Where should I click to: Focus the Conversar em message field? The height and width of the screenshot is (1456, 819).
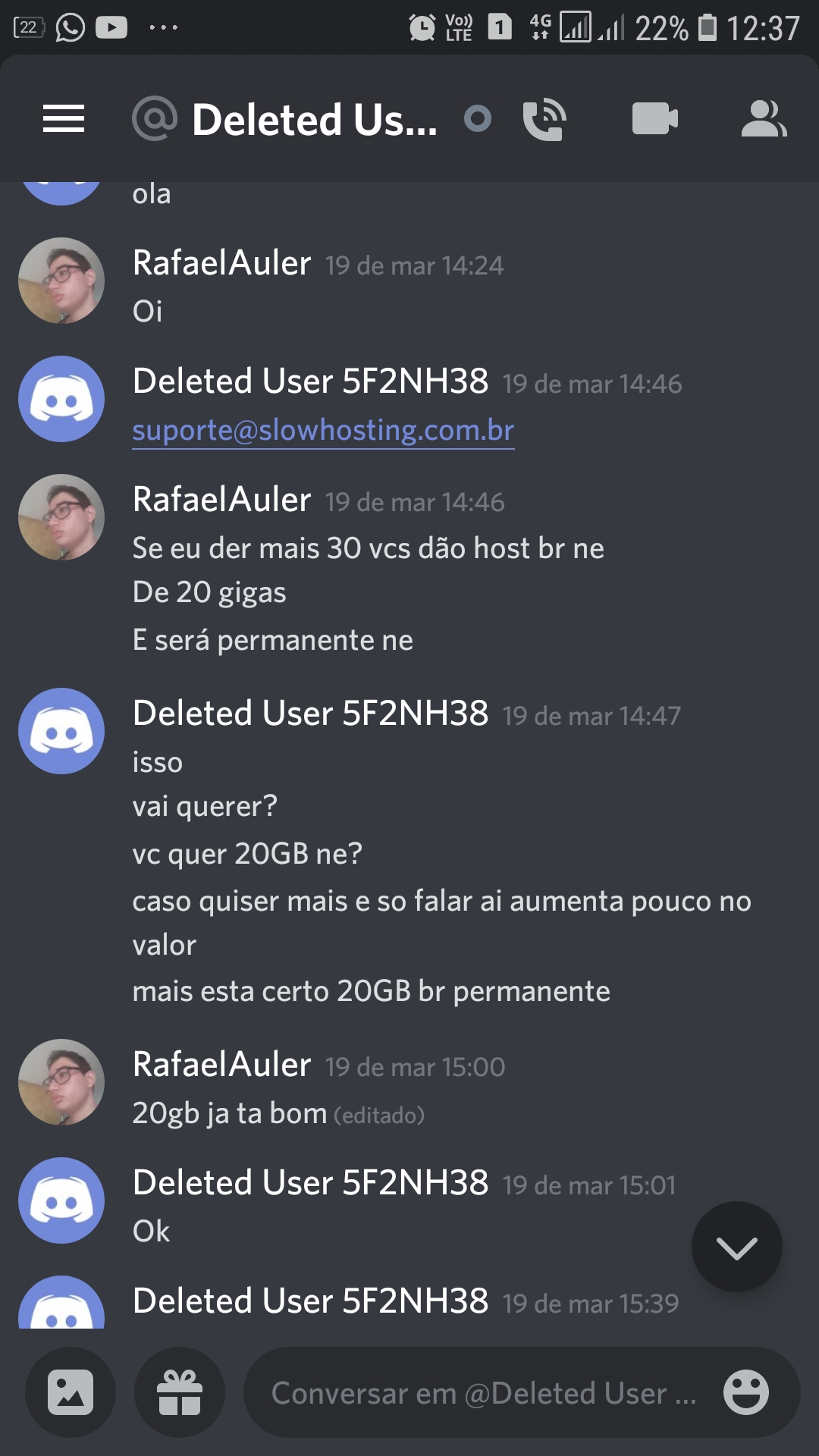[x=483, y=1393]
